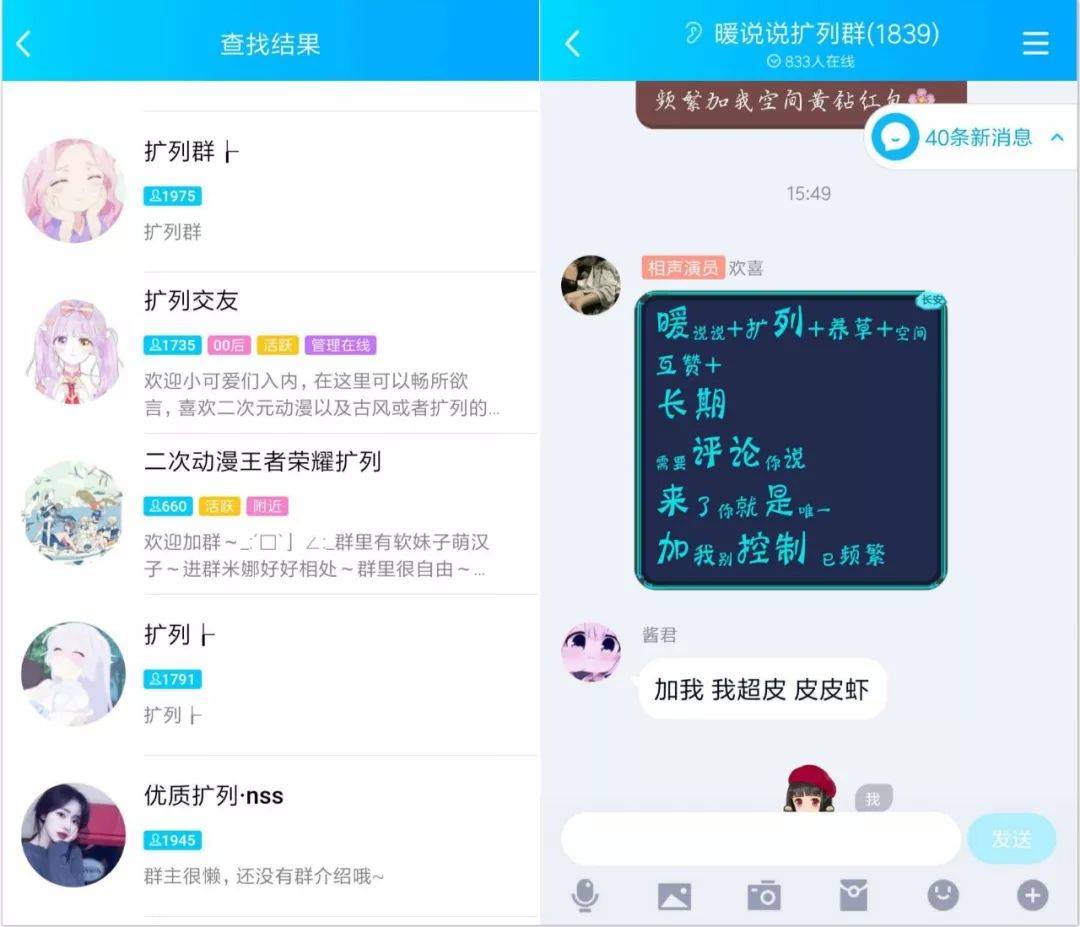
Task: Send a red packet from the chat toolbar
Action: click(853, 895)
